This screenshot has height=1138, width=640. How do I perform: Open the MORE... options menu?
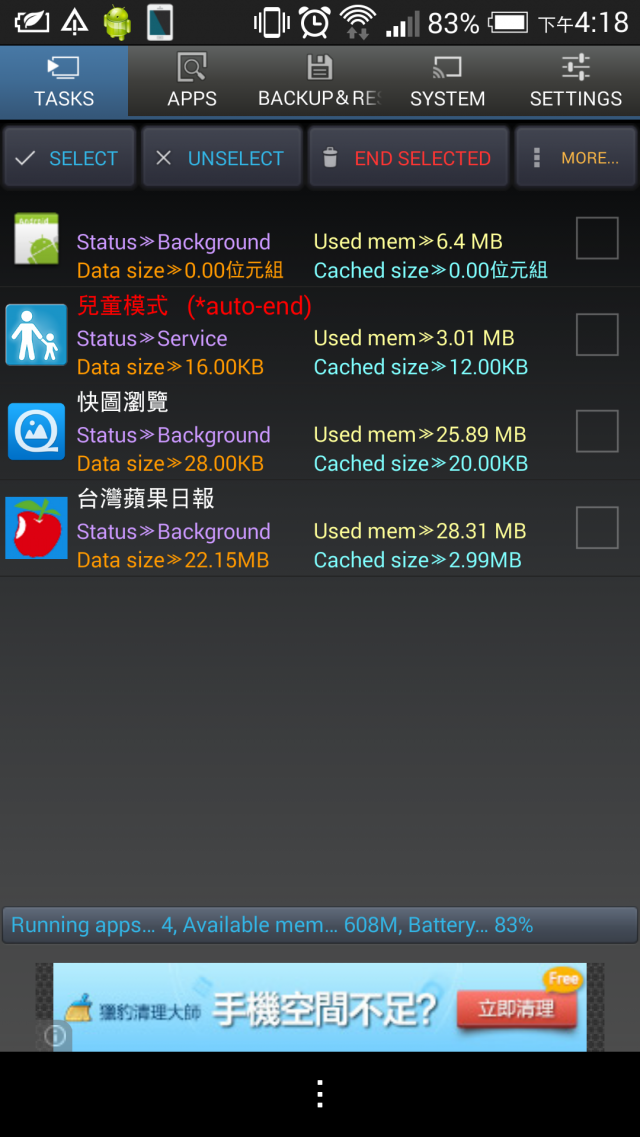[x=576, y=157]
